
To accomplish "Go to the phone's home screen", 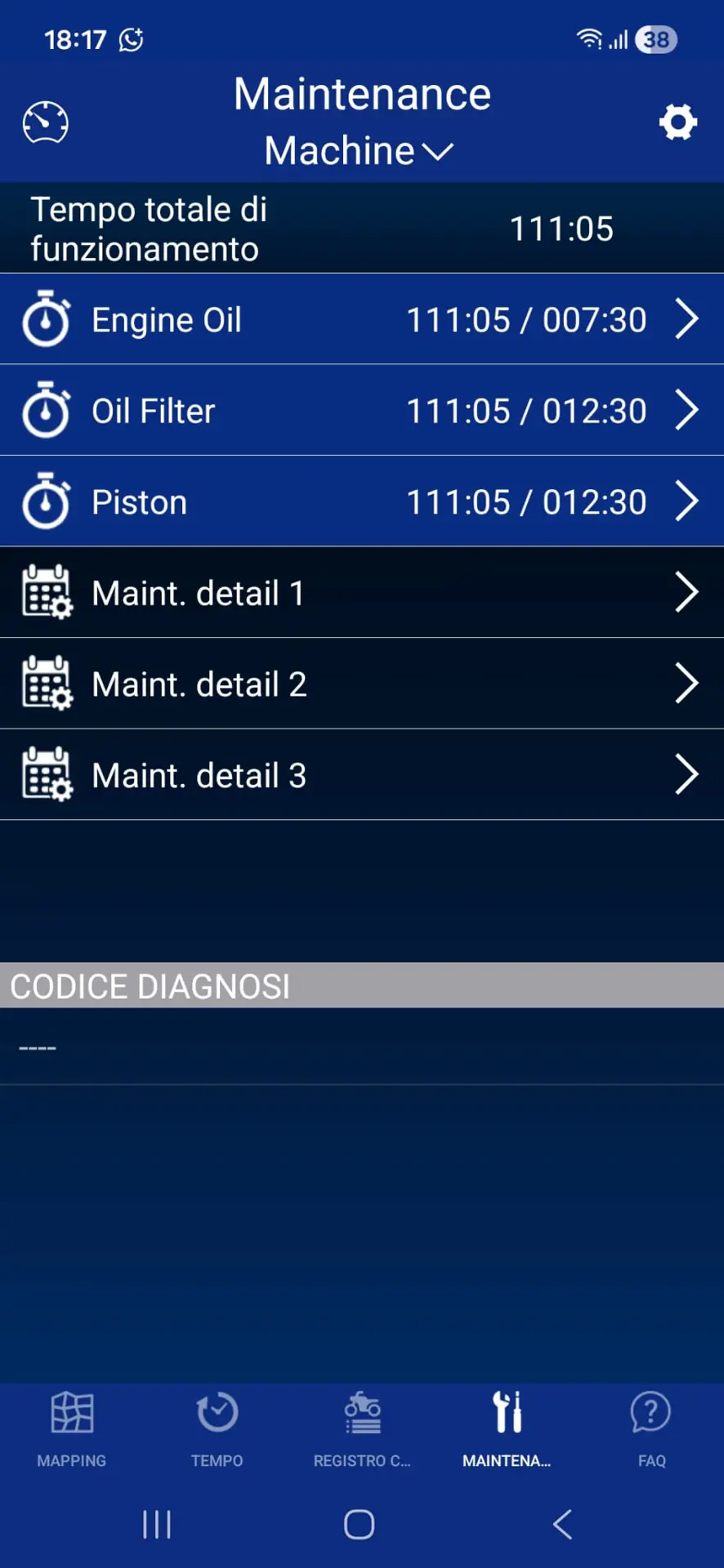I will tap(360, 1524).
